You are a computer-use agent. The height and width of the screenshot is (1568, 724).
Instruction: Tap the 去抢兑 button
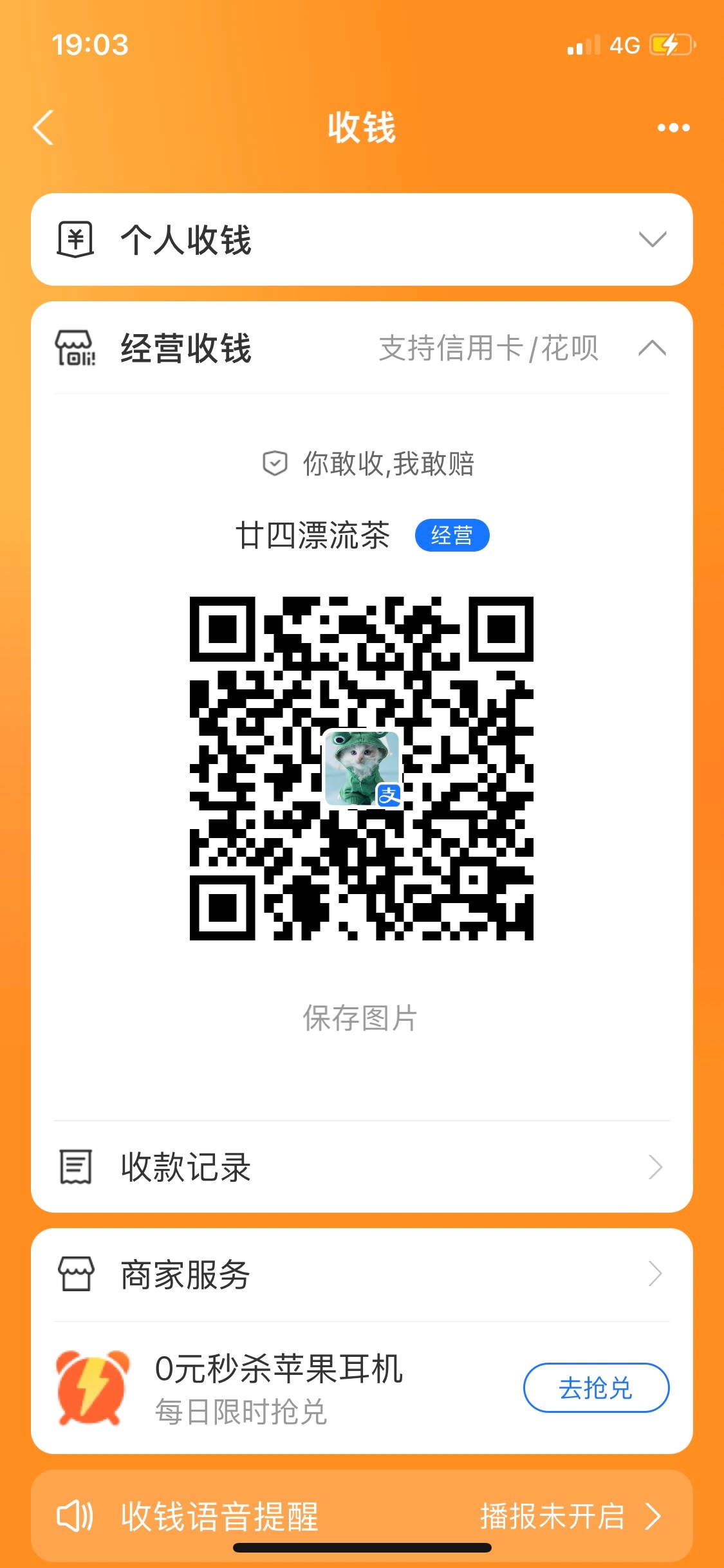596,1388
